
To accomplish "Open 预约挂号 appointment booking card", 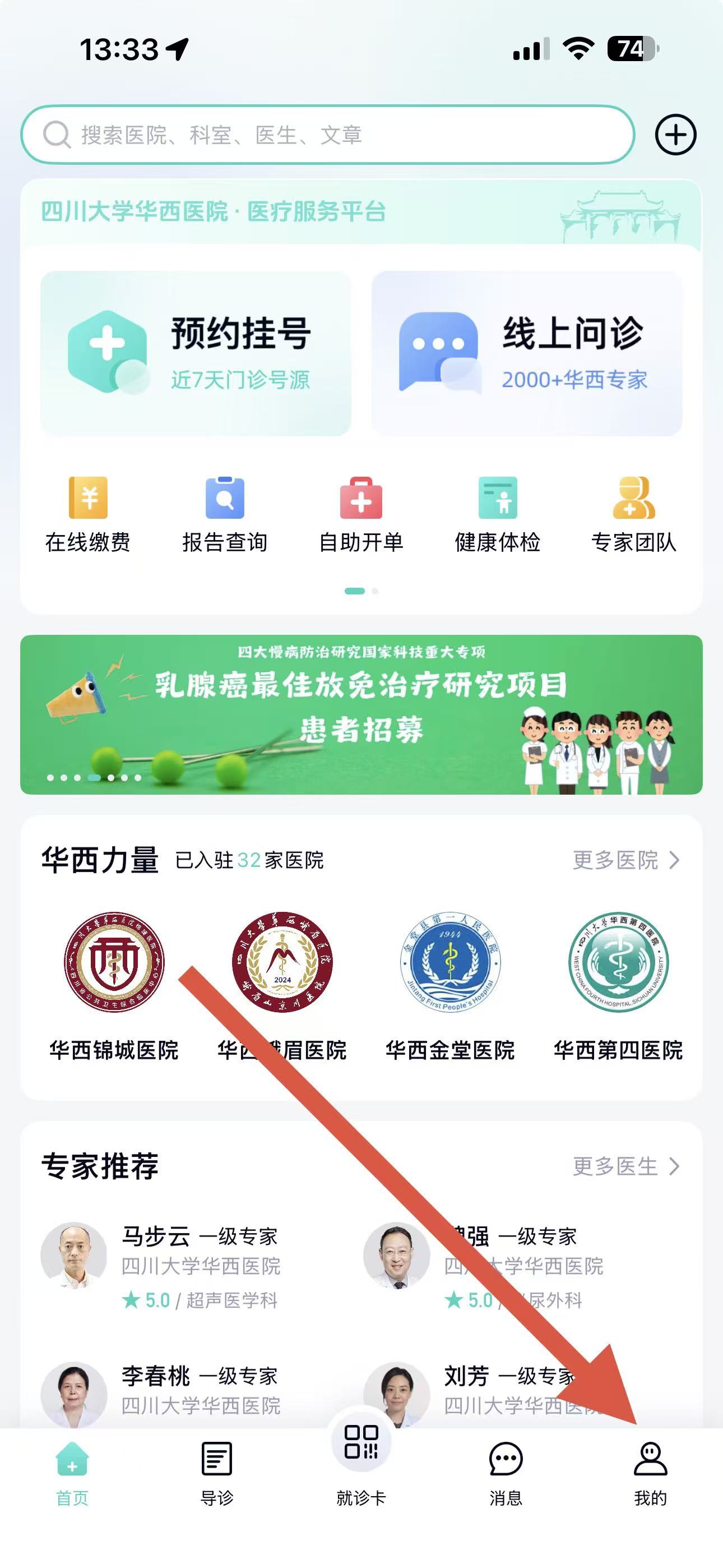I will pos(196,353).
